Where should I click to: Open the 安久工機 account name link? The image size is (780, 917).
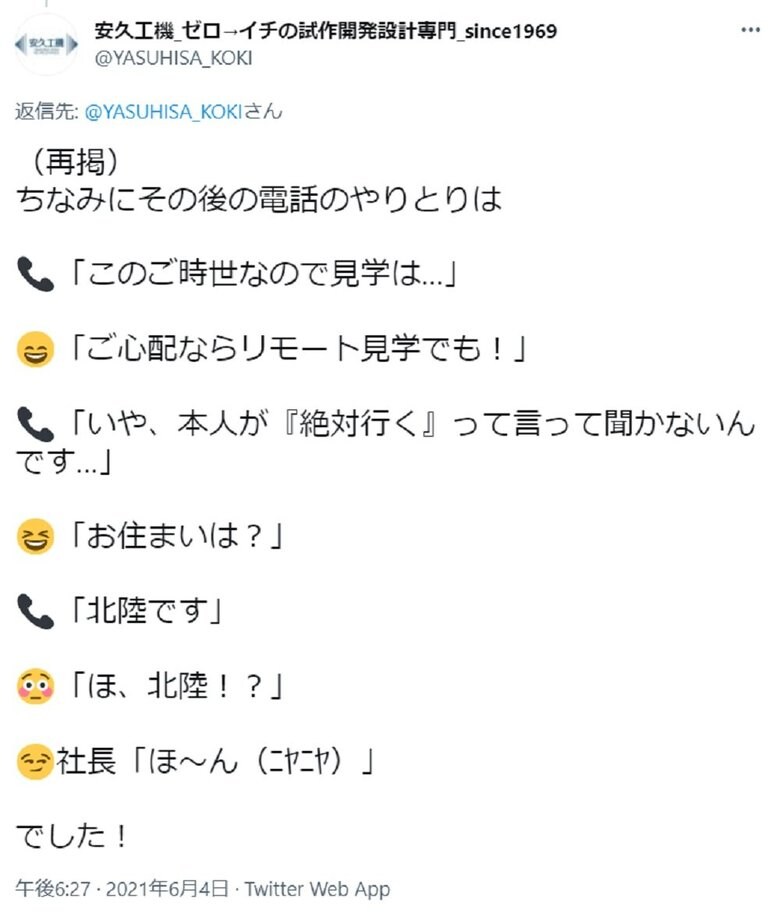coord(325,31)
